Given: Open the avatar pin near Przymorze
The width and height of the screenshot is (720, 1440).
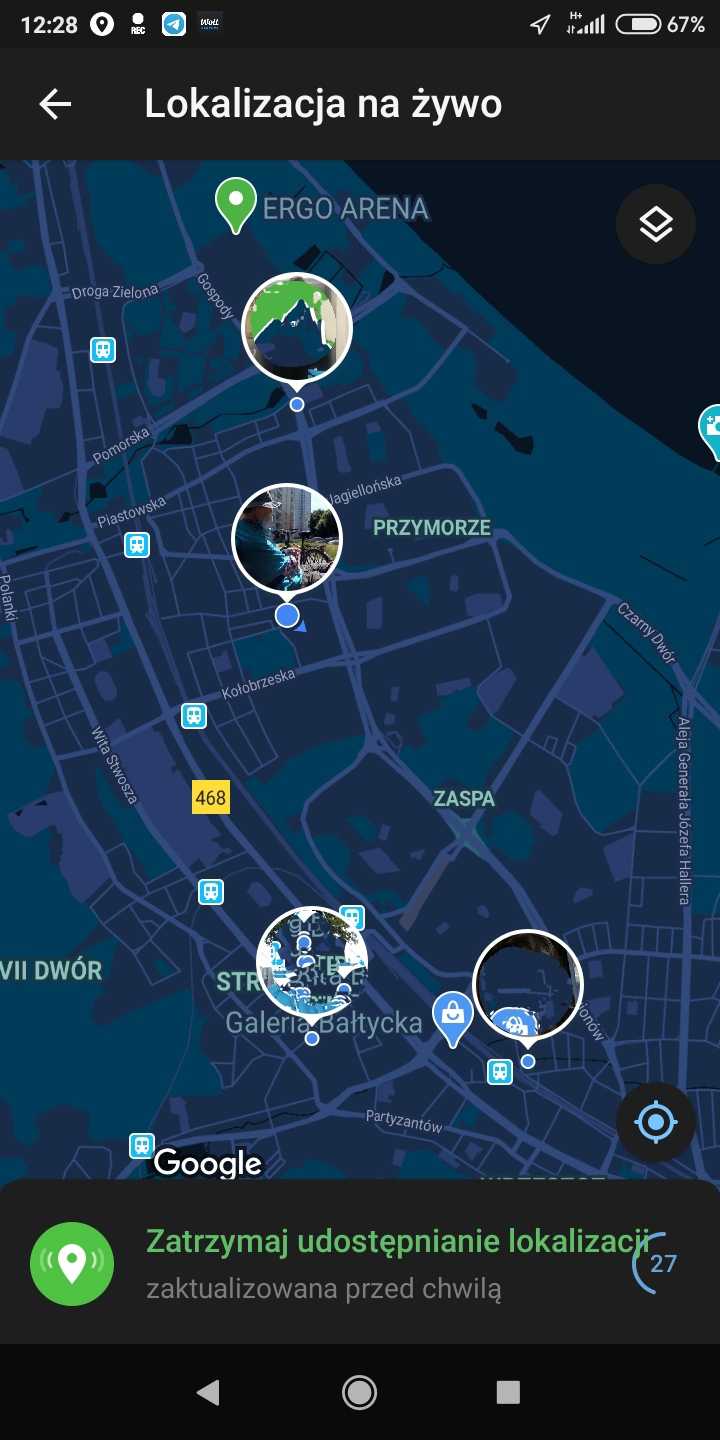Looking at the screenshot, I should tap(287, 539).
